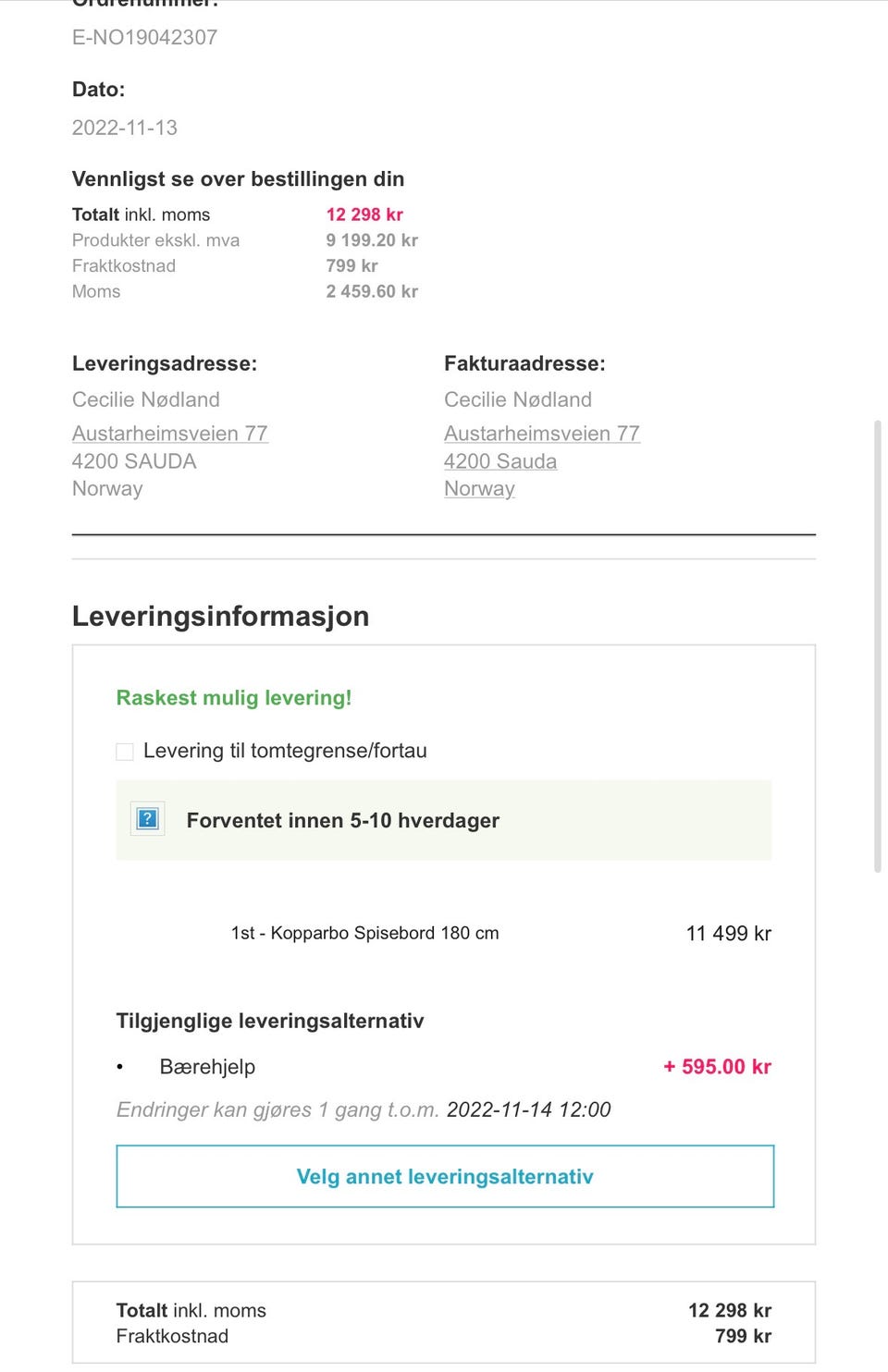888x1372 pixels.
Task: Select the '4200 Sauda' link under Fakturaadresse
Action: click(500, 460)
